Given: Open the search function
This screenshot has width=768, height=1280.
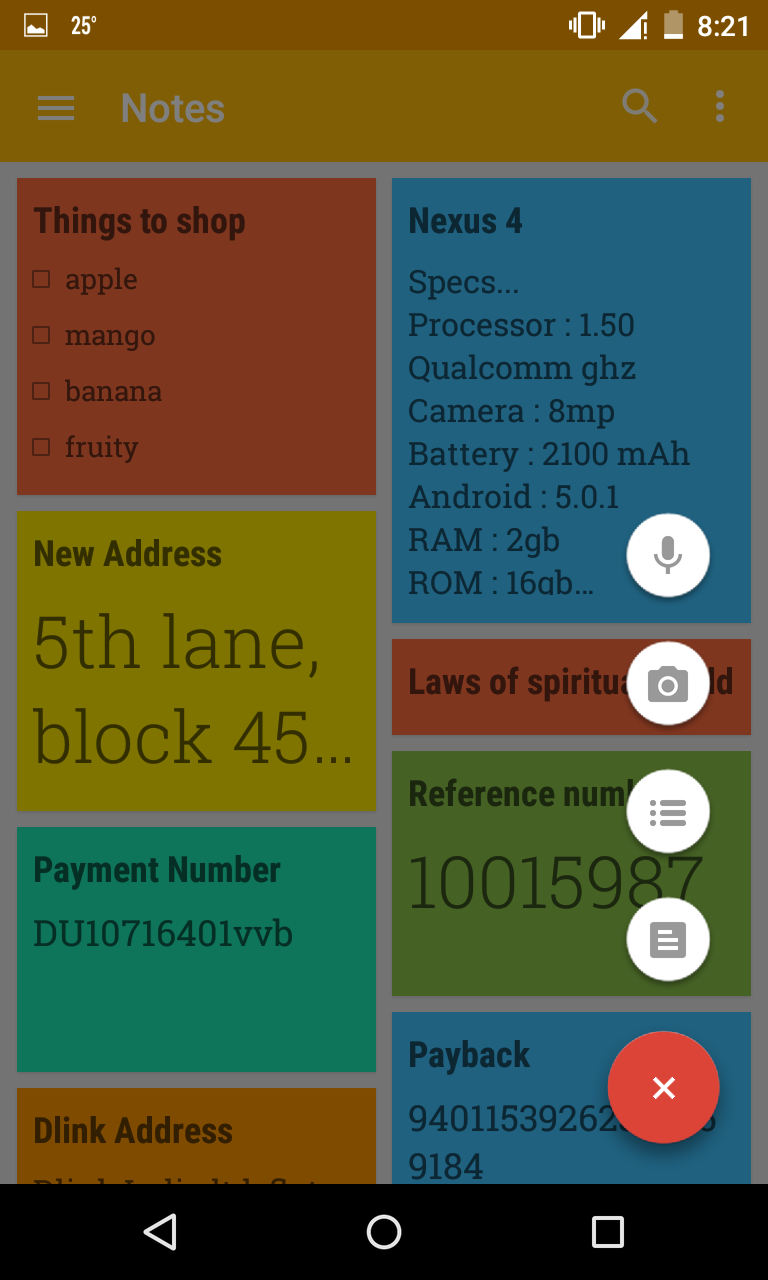Looking at the screenshot, I should (x=640, y=106).
